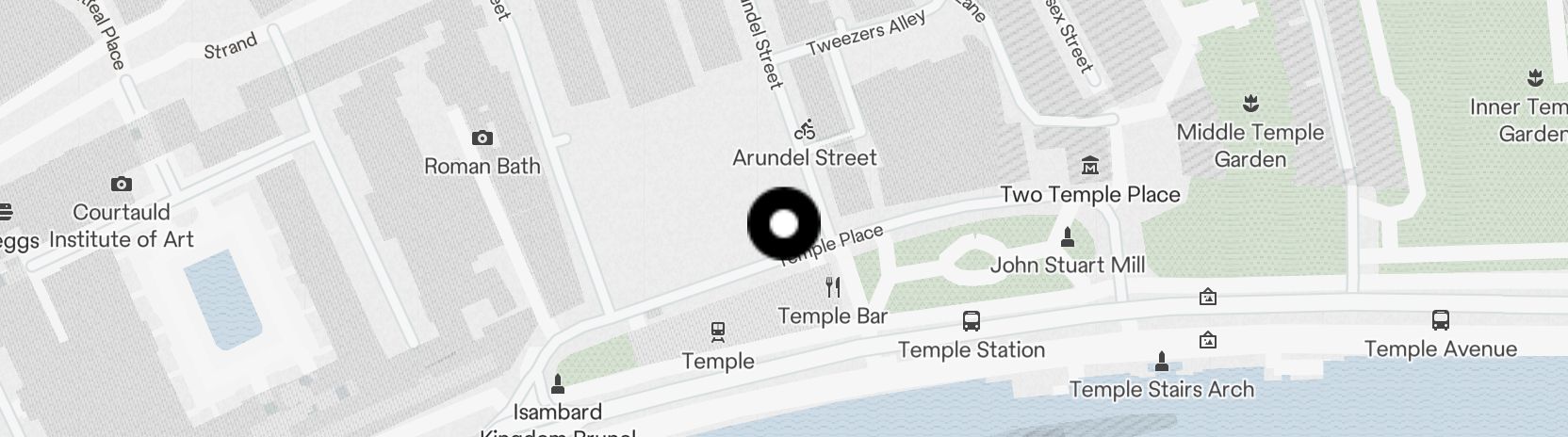Open the Two Temple Place museum marker
1568x437 pixels.
pyautogui.click(x=1090, y=167)
